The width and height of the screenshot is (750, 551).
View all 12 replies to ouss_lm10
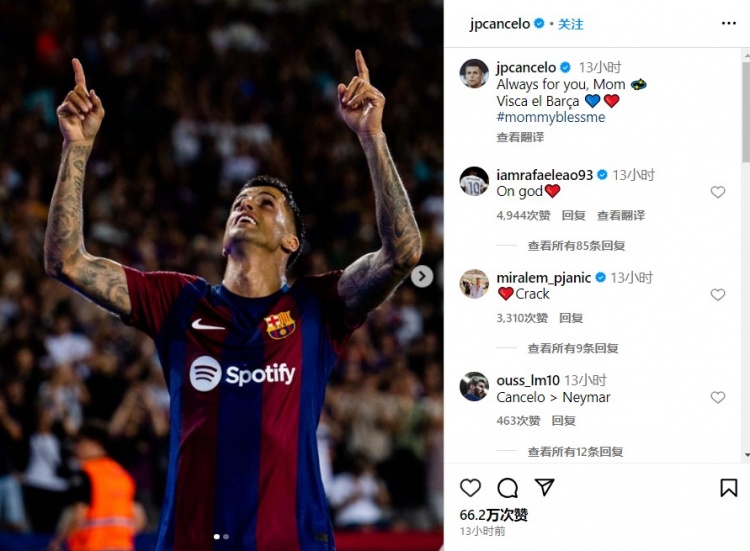click(576, 452)
